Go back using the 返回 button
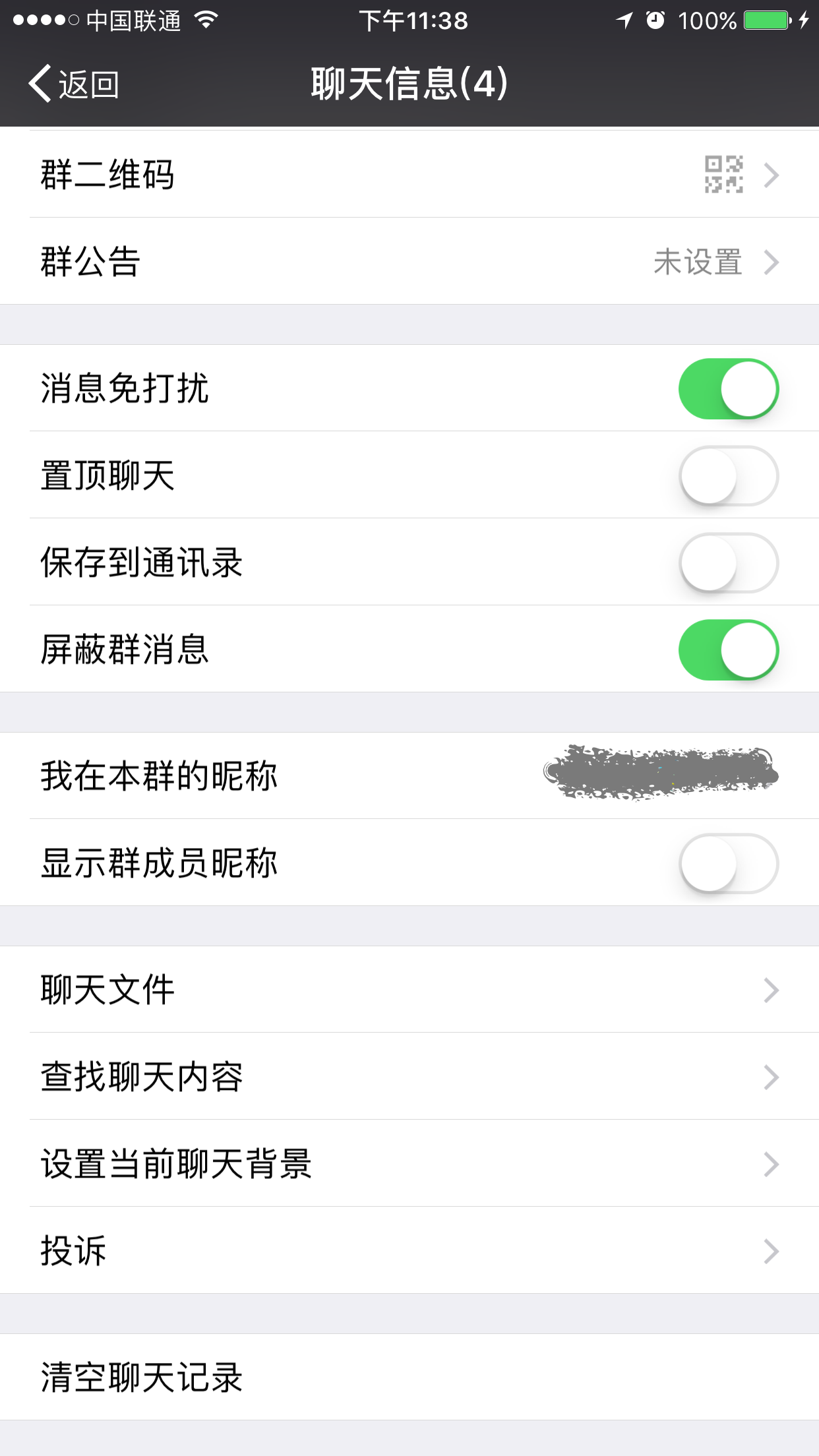The image size is (819, 1456). 74,84
